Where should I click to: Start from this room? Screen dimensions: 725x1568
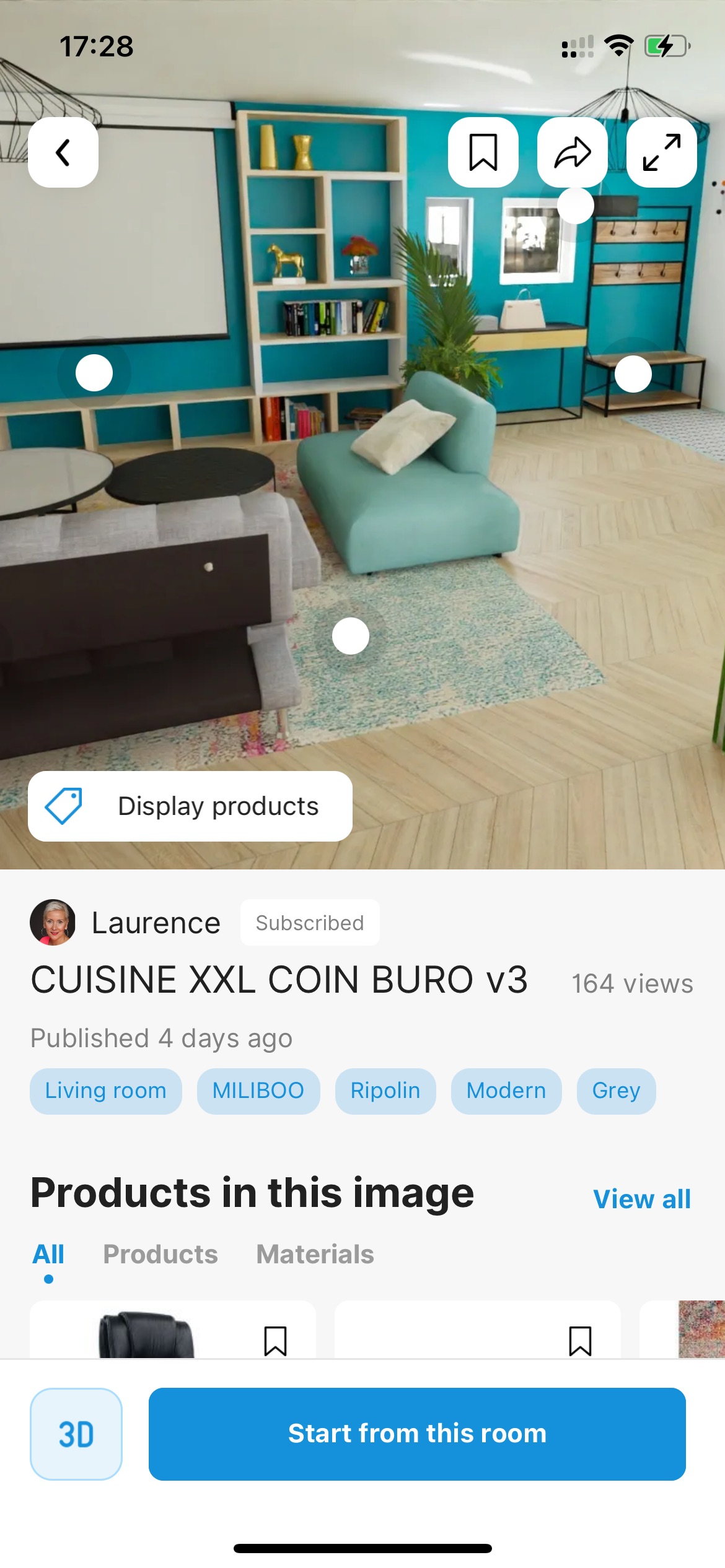click(x=417, y=1434)
